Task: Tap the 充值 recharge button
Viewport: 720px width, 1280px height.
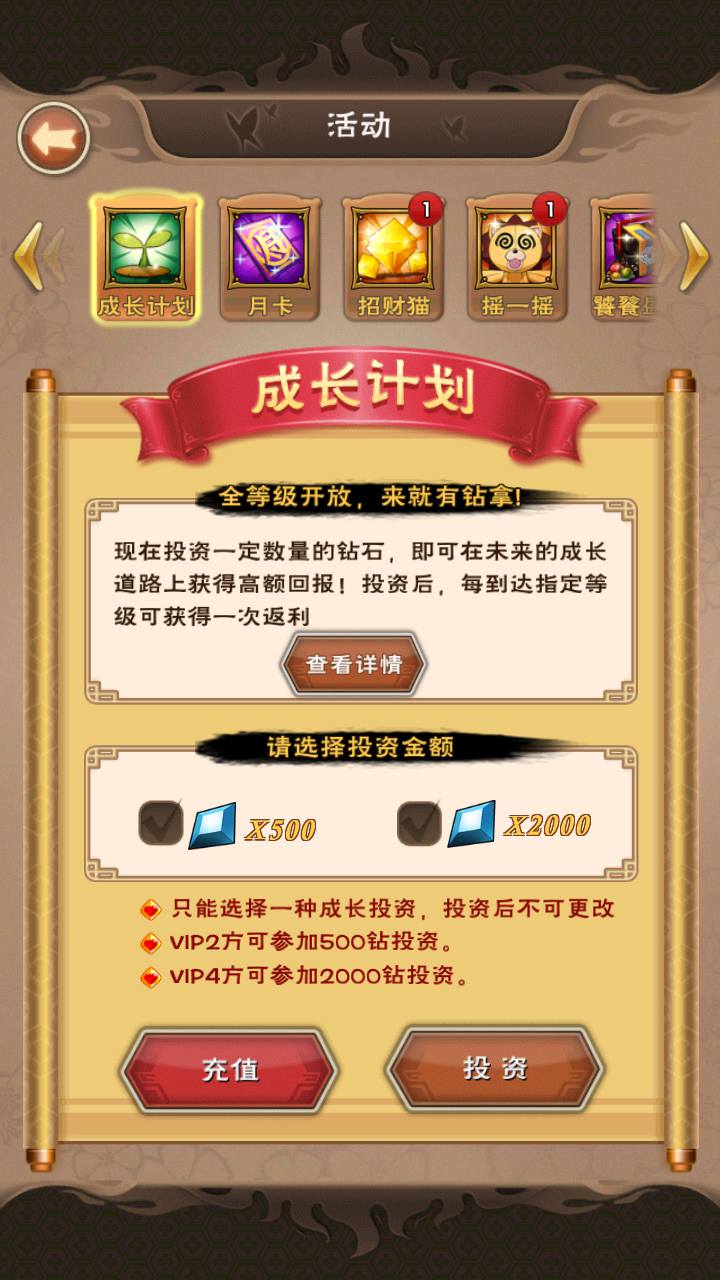Action: click(x=230, y=1069)
